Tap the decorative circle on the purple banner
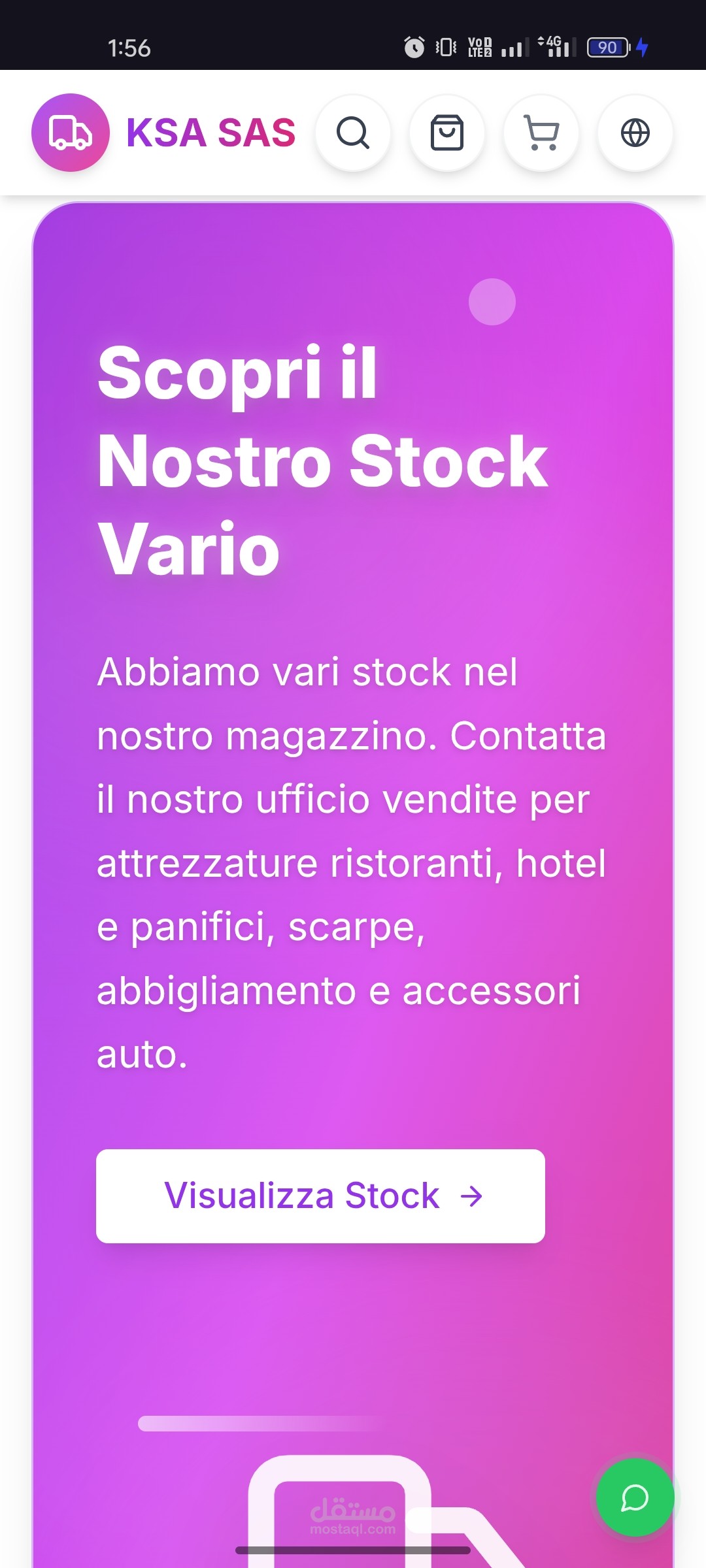This screenshot has width=706, height=1568. point(491,302)
